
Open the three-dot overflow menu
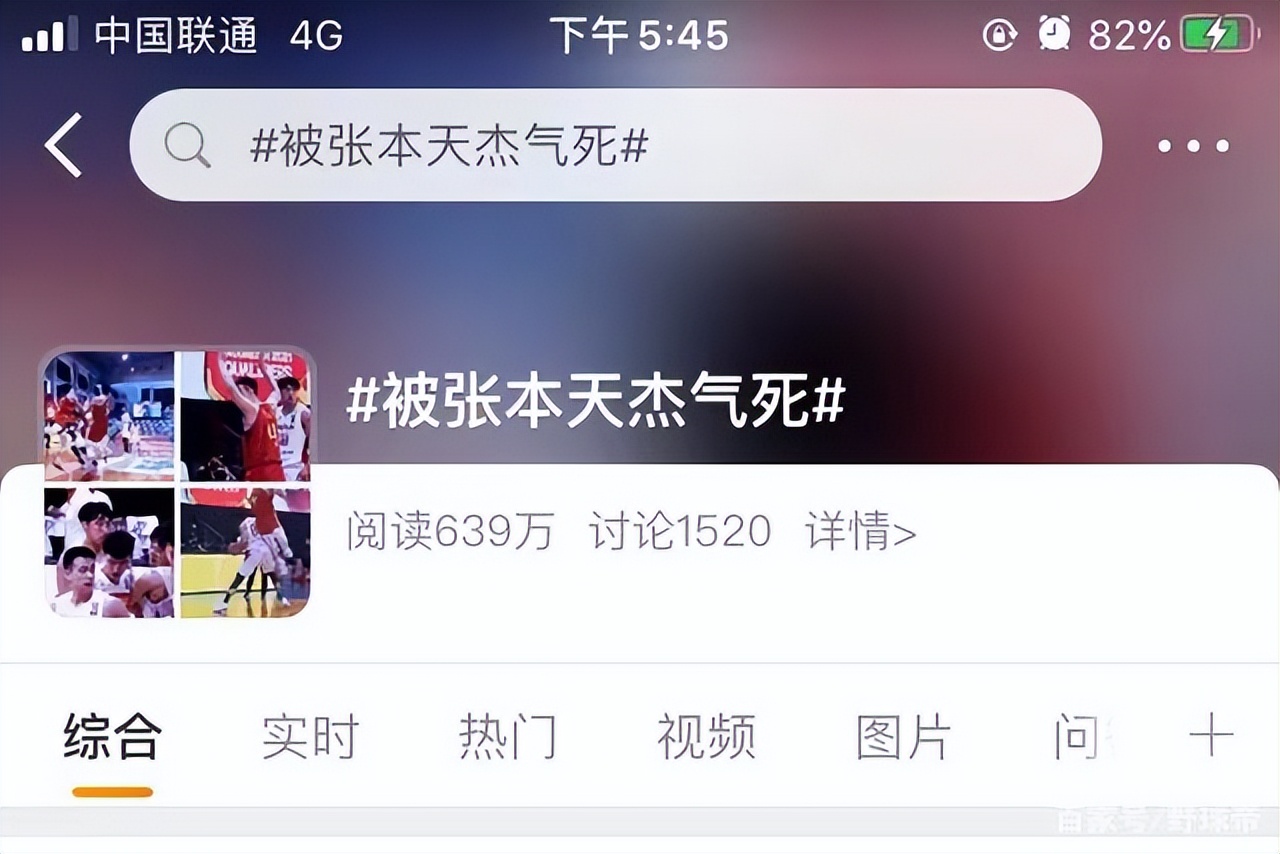(x=1193, y=146)
